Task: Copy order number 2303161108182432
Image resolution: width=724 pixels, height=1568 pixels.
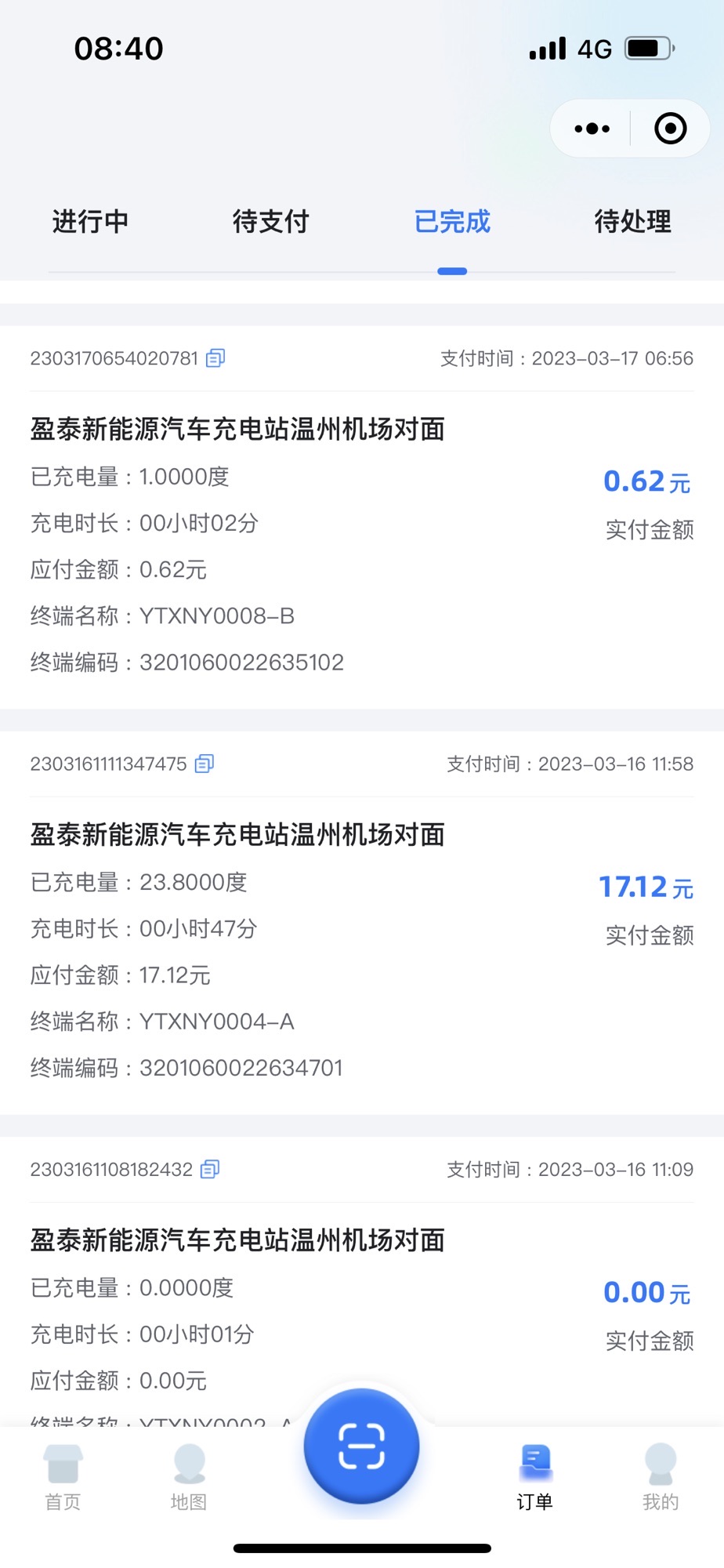Action: point(210,1170)
